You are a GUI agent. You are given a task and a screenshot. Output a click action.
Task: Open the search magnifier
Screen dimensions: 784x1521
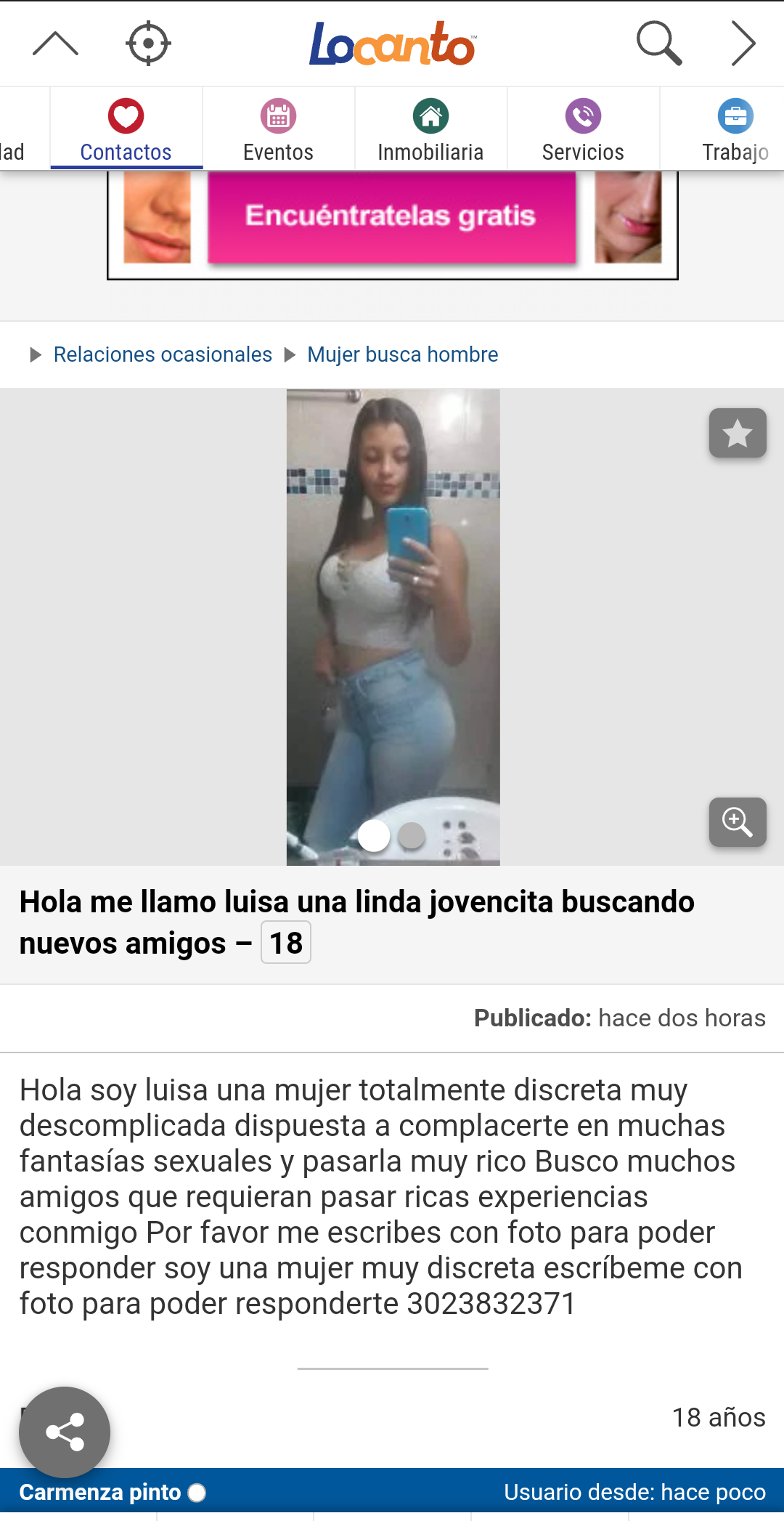coord(658,44)
